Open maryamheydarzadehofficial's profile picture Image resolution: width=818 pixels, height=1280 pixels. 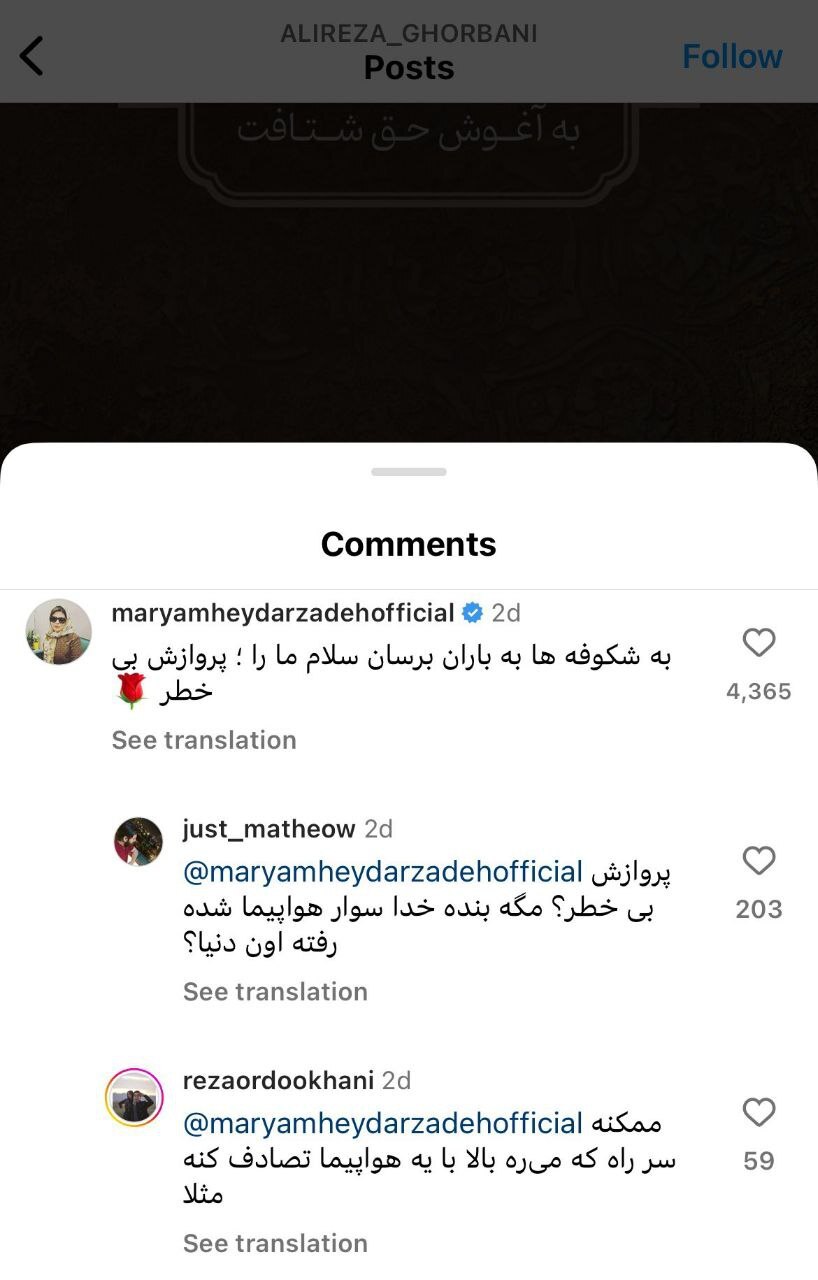pyautogui.click(x=57, y=631)
